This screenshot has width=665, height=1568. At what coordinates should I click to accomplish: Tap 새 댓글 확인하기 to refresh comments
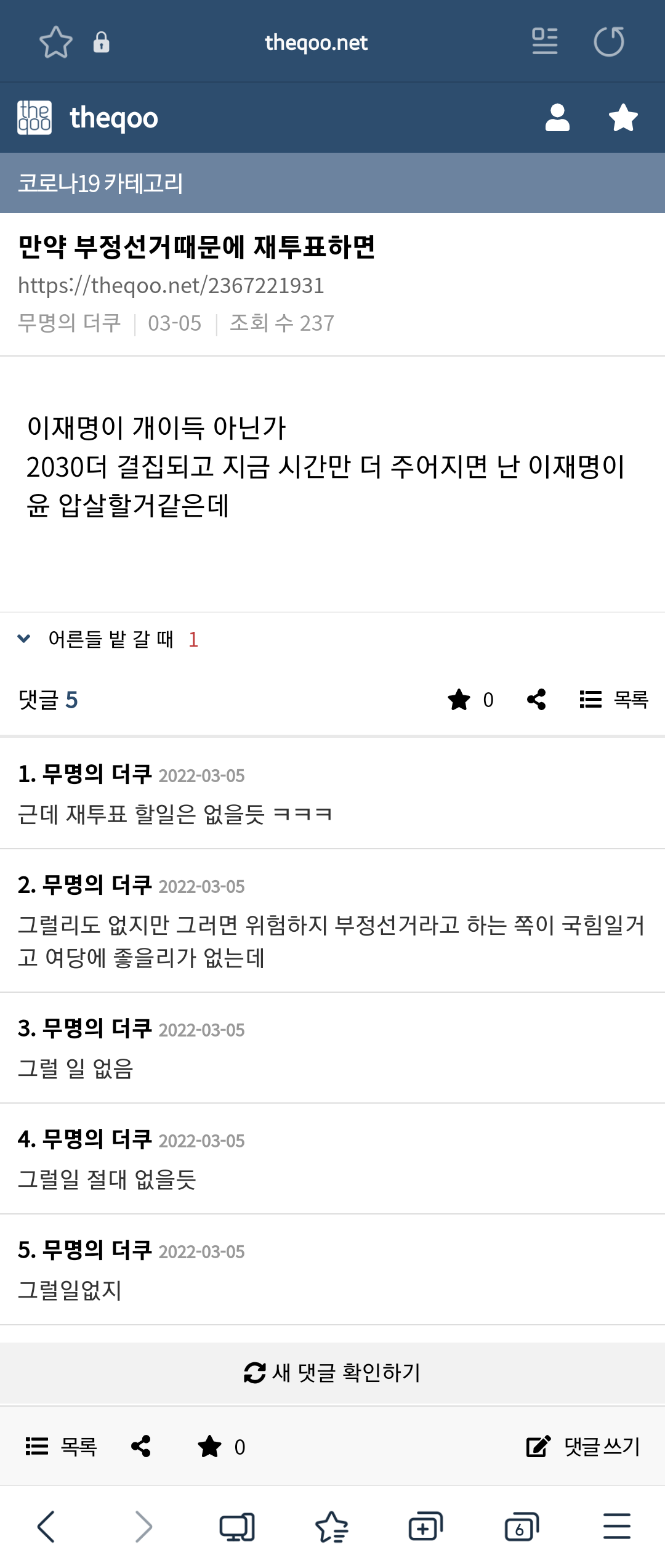[x=332, y=1373]
